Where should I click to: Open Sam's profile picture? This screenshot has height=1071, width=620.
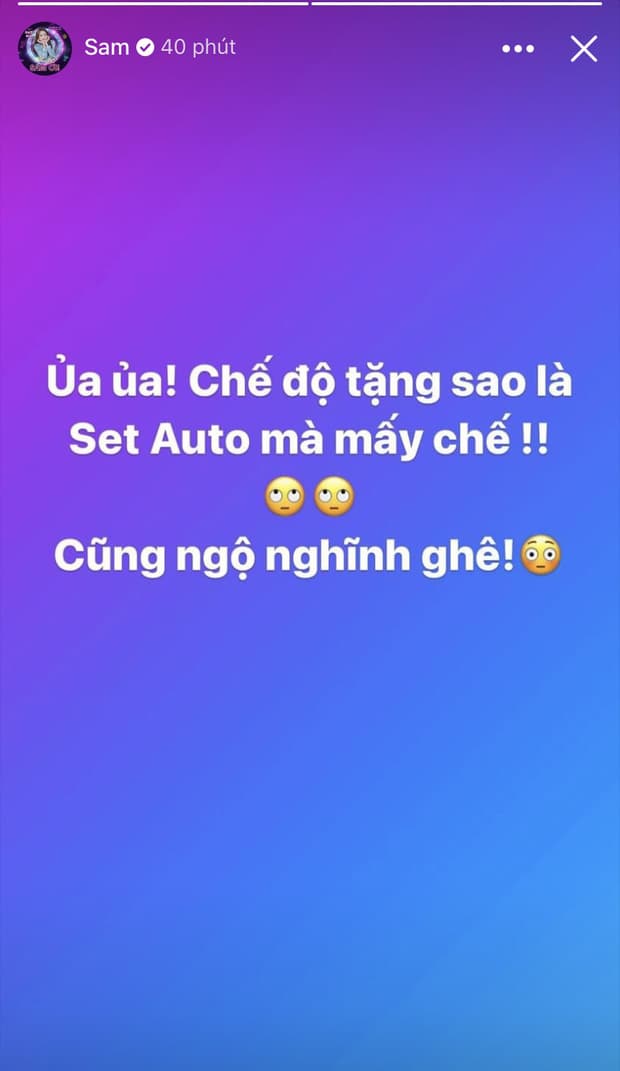pyautogui.click(x=45, y=48)
